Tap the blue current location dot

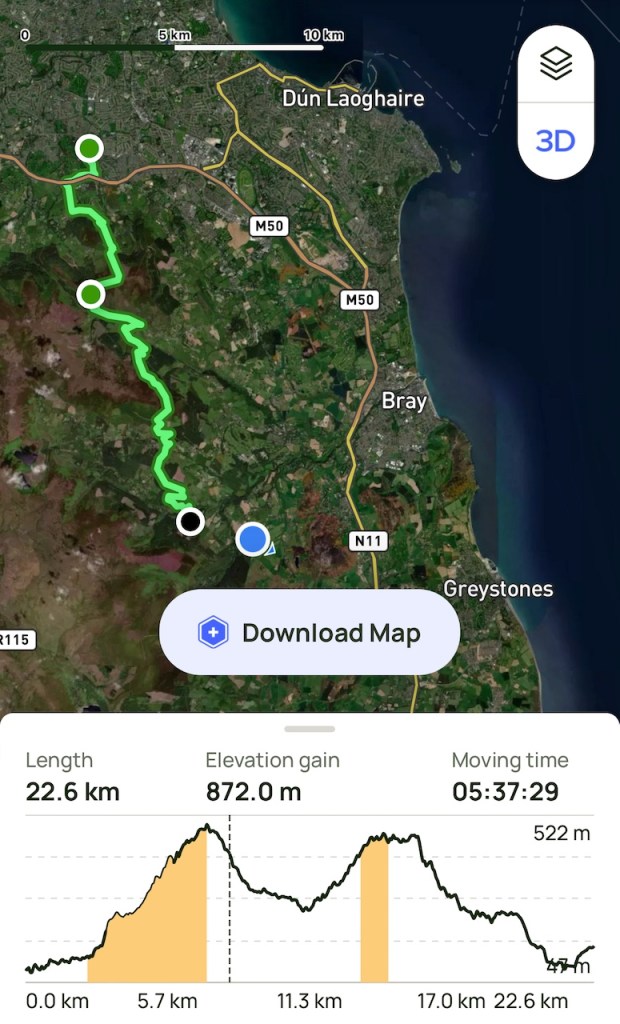click(x=253, y=539)
